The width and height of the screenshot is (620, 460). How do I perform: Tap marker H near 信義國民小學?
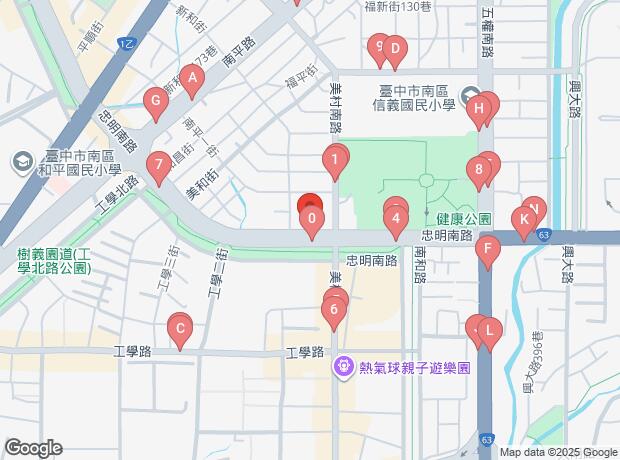coord(480,108)
